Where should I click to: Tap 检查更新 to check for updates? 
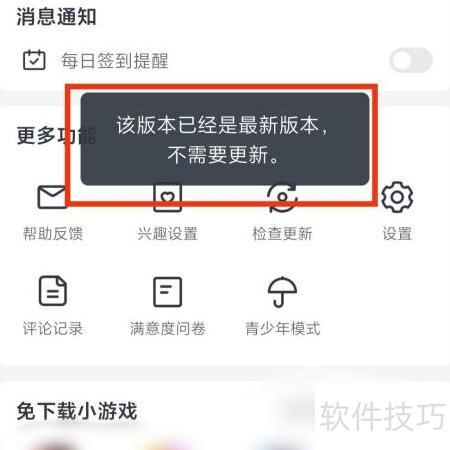point(282,213)
